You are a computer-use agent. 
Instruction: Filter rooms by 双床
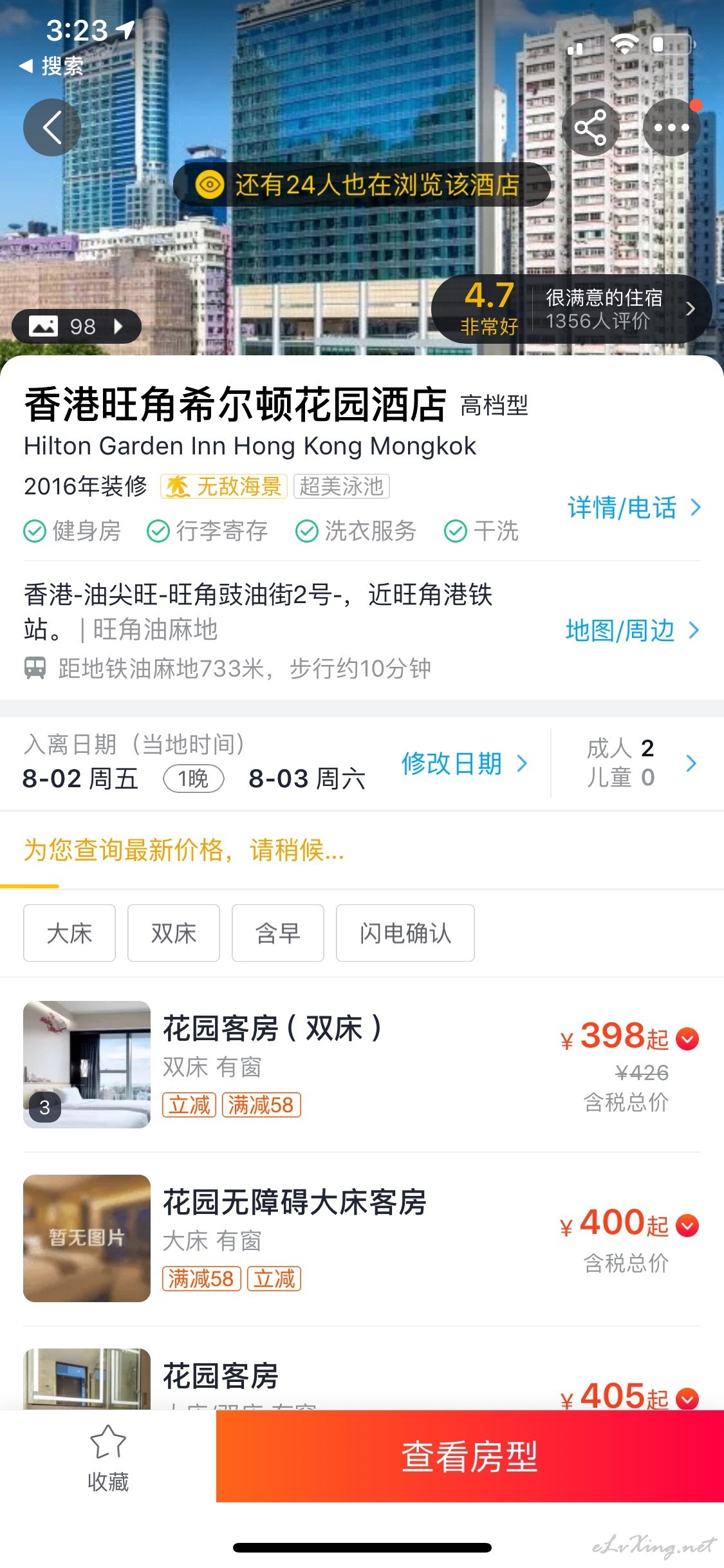[x=174, y=933]
